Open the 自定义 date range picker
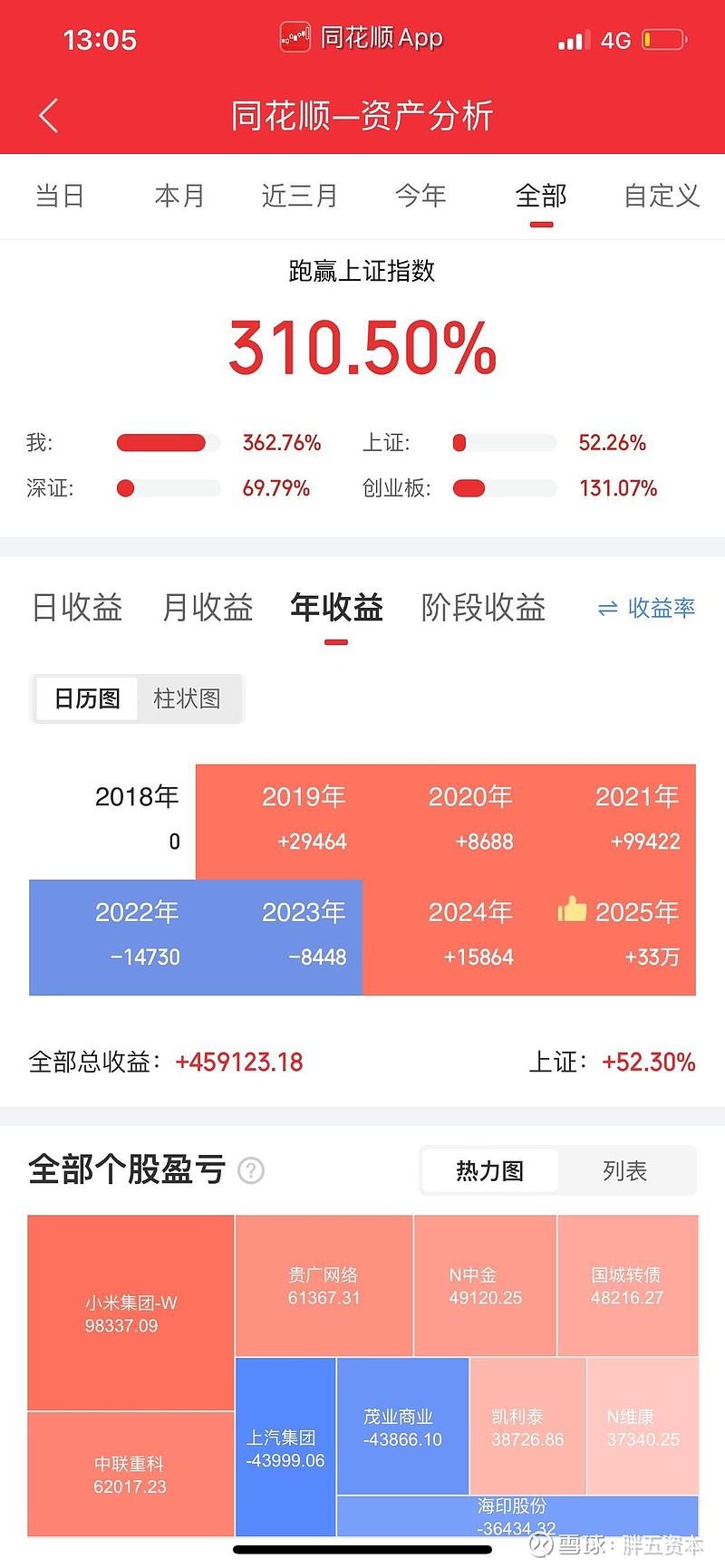Viewport: 725px width, 1568px height. click(x=661, y=196)
